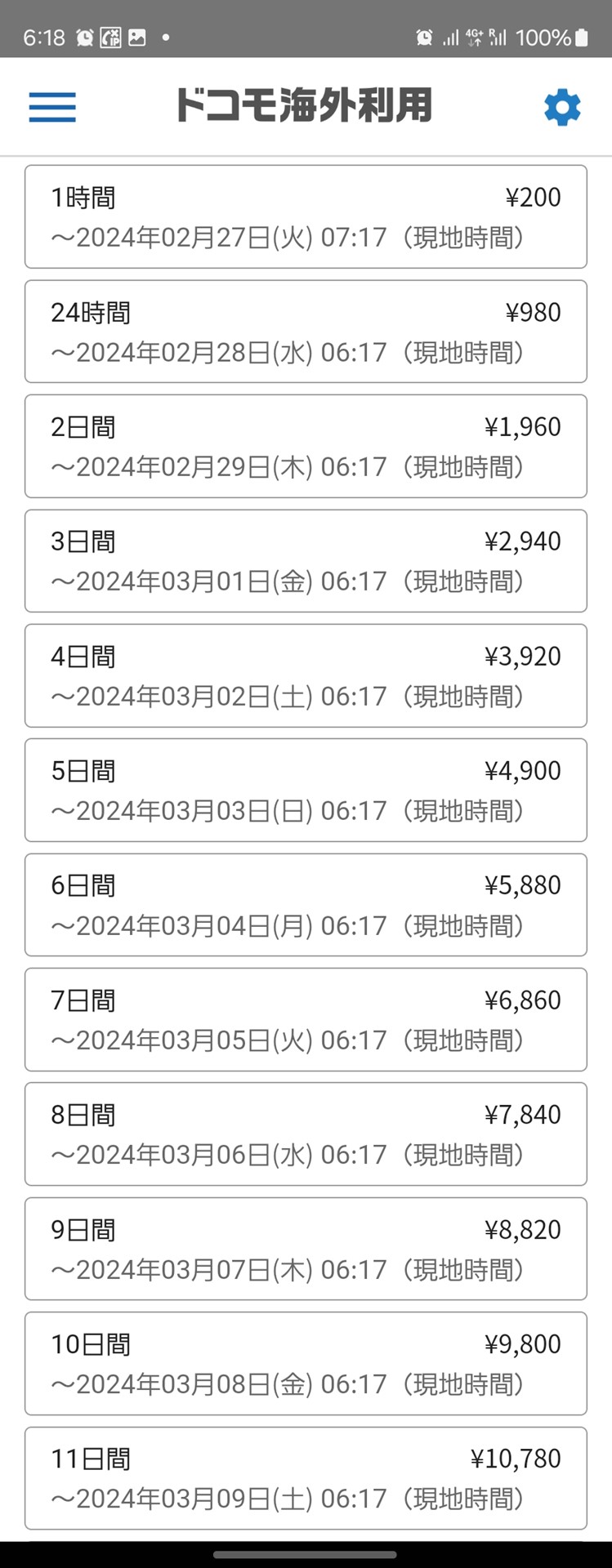The image size is (612, 1568).
Task: Tap the battery level indicator
Action: click(x=582, y=38)
